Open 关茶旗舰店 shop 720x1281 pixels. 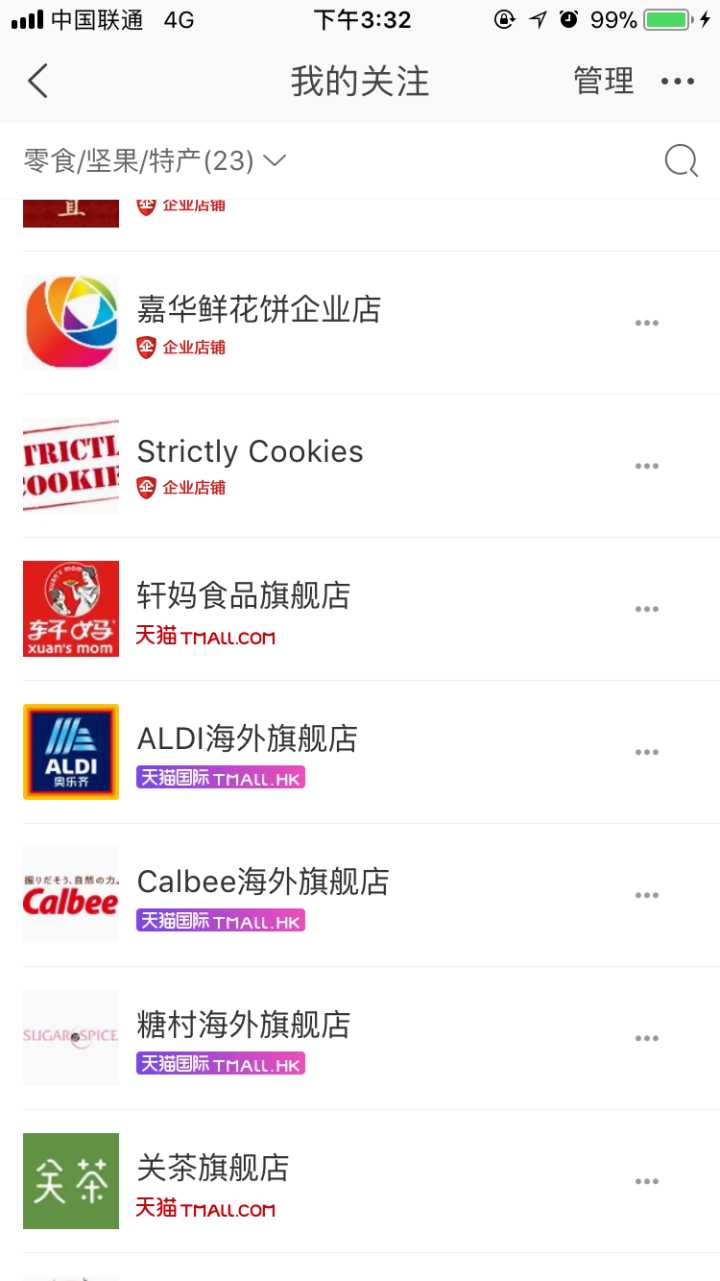point(212,1168)
